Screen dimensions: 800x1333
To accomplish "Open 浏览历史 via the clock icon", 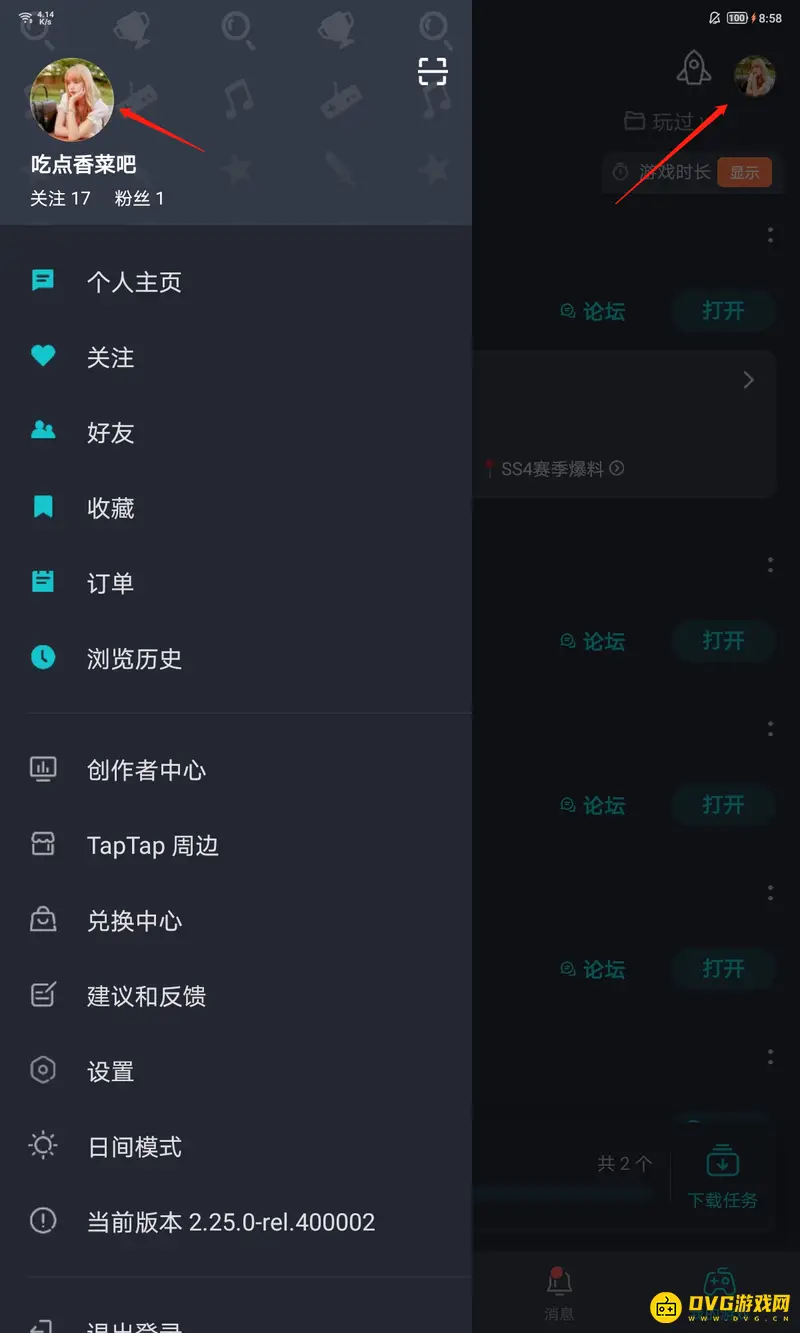I will (x=43, y=658).
